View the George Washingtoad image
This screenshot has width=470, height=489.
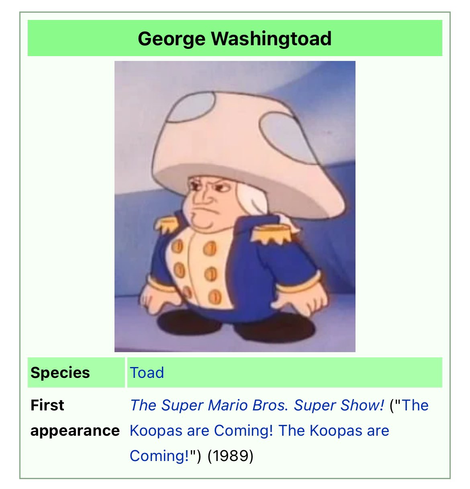(x=235, y=206)
